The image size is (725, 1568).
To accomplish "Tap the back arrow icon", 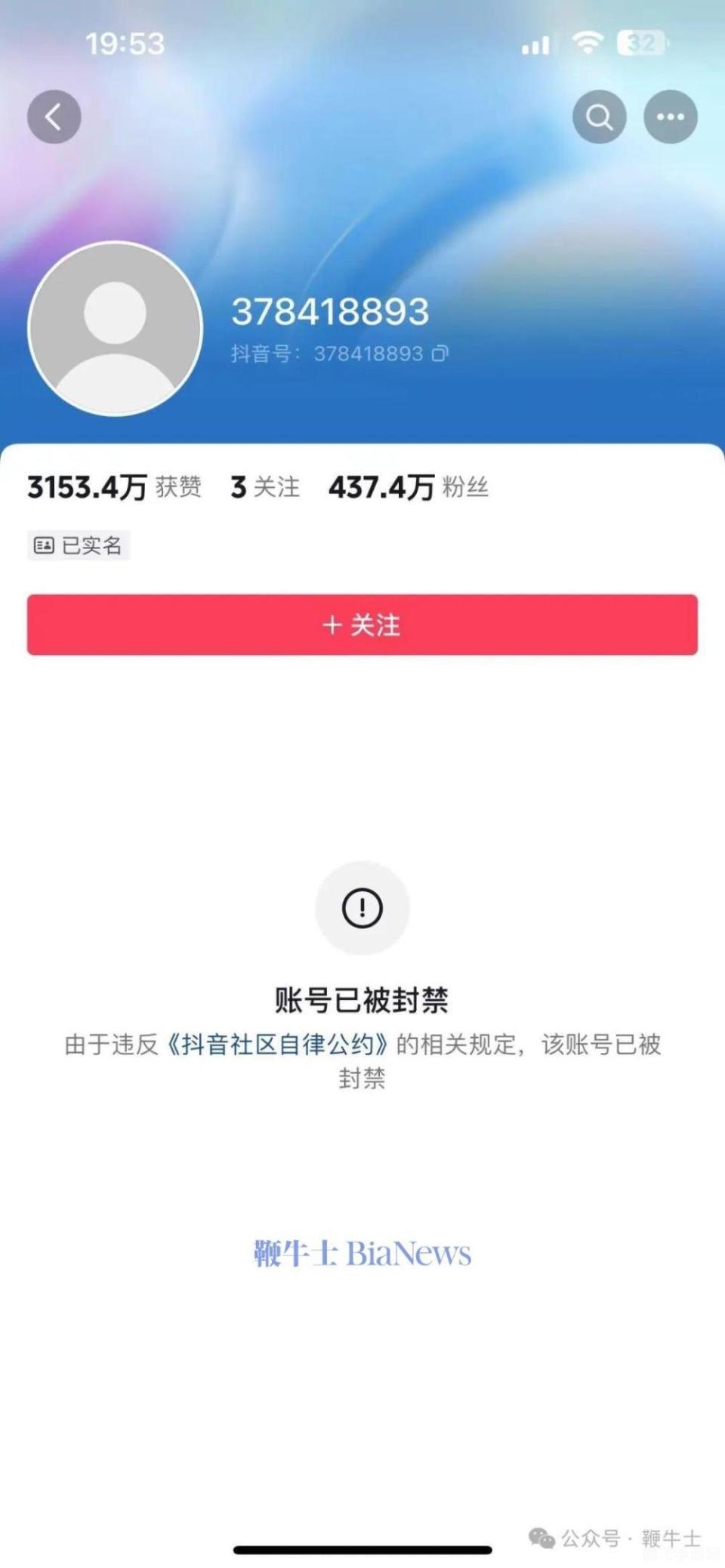I will pos(54,116).
